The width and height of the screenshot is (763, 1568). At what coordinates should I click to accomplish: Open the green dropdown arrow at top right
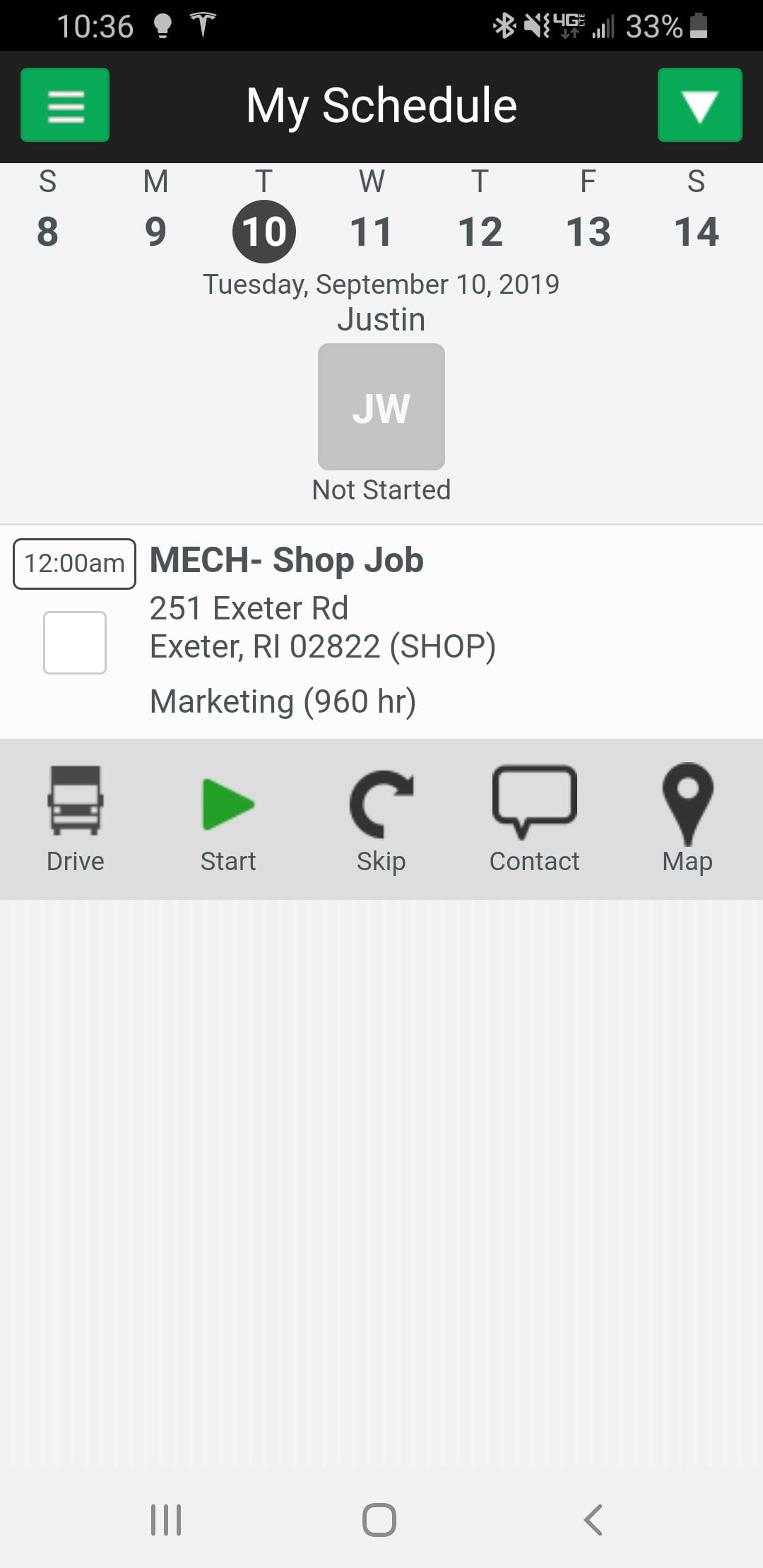pyautogui.click(x=699, y=106)
